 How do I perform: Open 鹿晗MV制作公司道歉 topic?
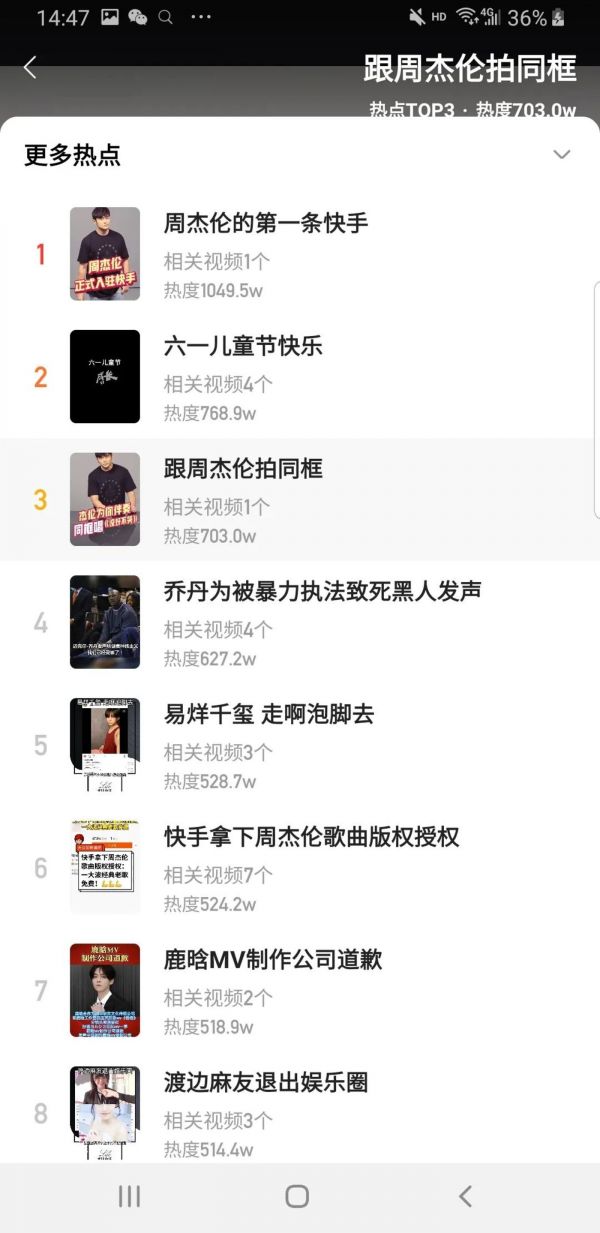point(273,960)
